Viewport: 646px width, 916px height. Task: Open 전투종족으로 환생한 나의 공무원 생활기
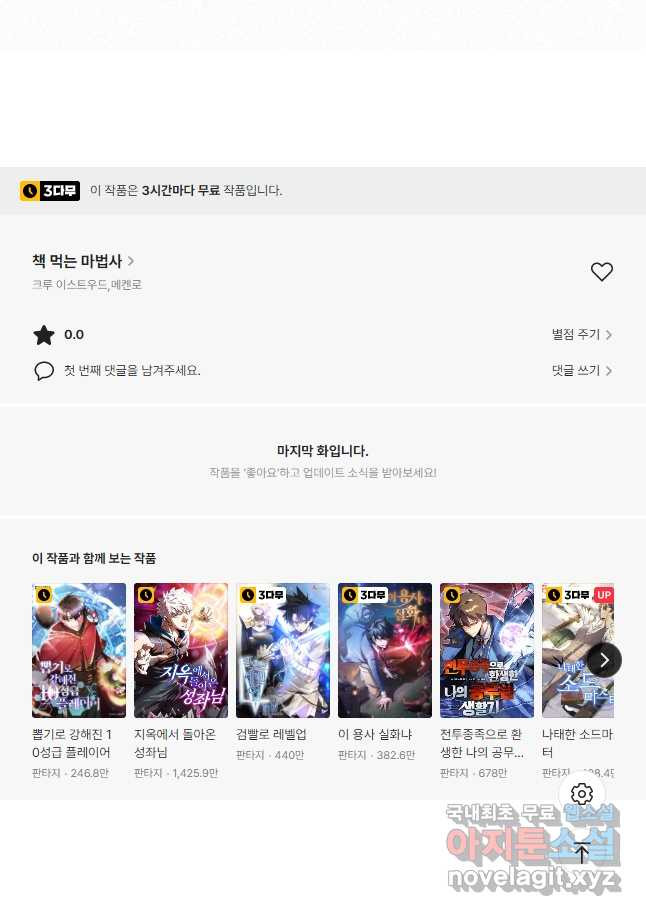tap(487, 651)
